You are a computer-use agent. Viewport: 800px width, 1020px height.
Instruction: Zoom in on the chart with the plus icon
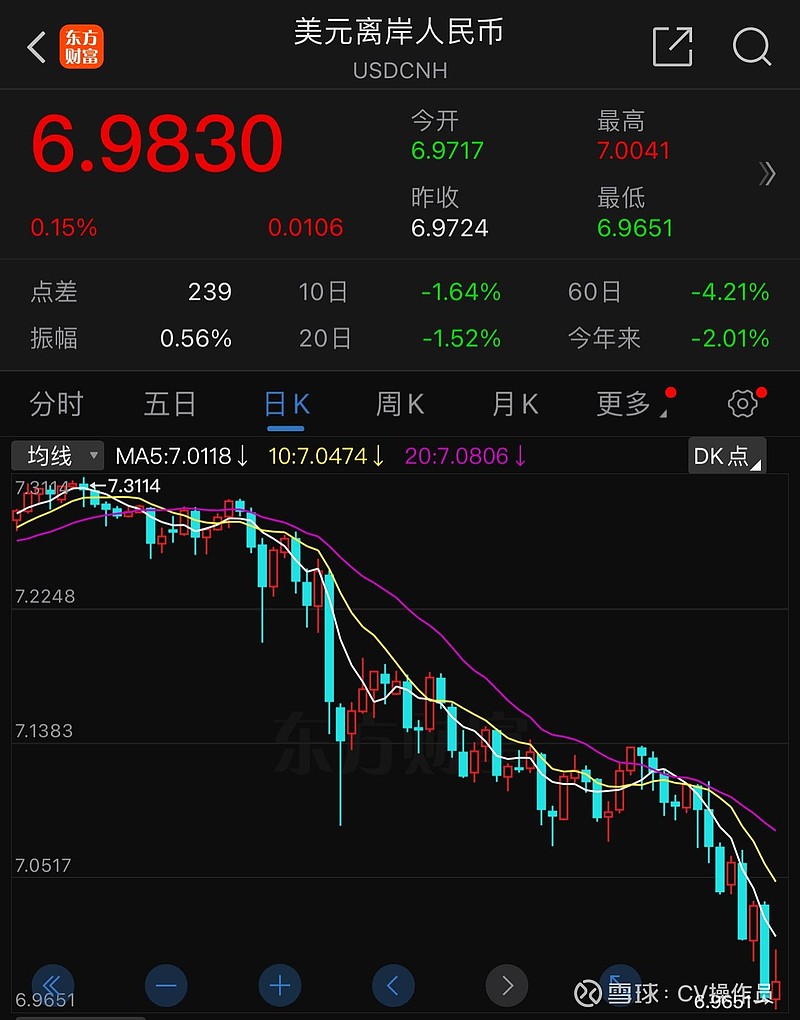pos(280,985)
